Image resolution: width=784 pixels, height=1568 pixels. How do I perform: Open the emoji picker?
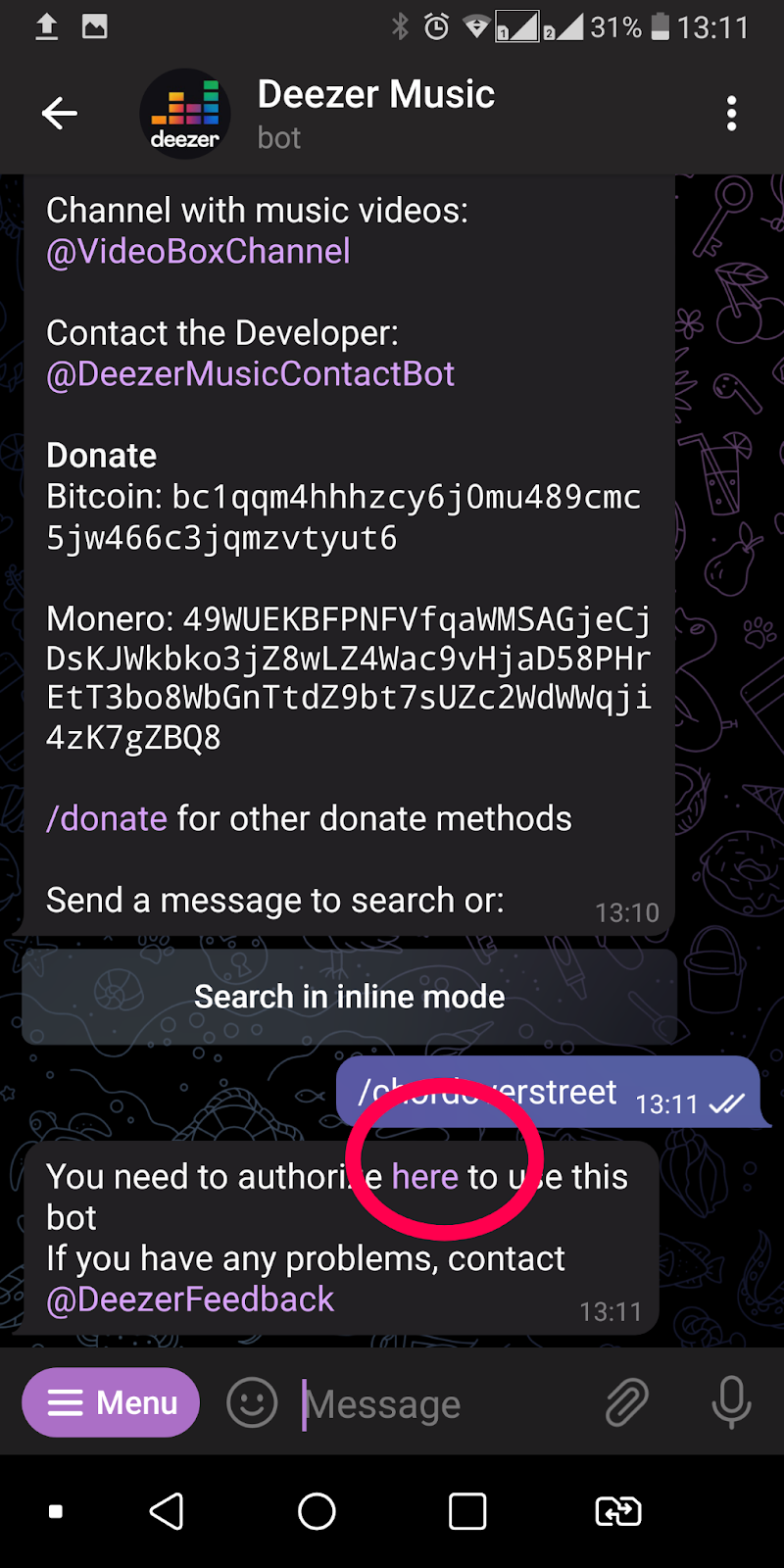pyautogui.click(x=252, y=1402)
